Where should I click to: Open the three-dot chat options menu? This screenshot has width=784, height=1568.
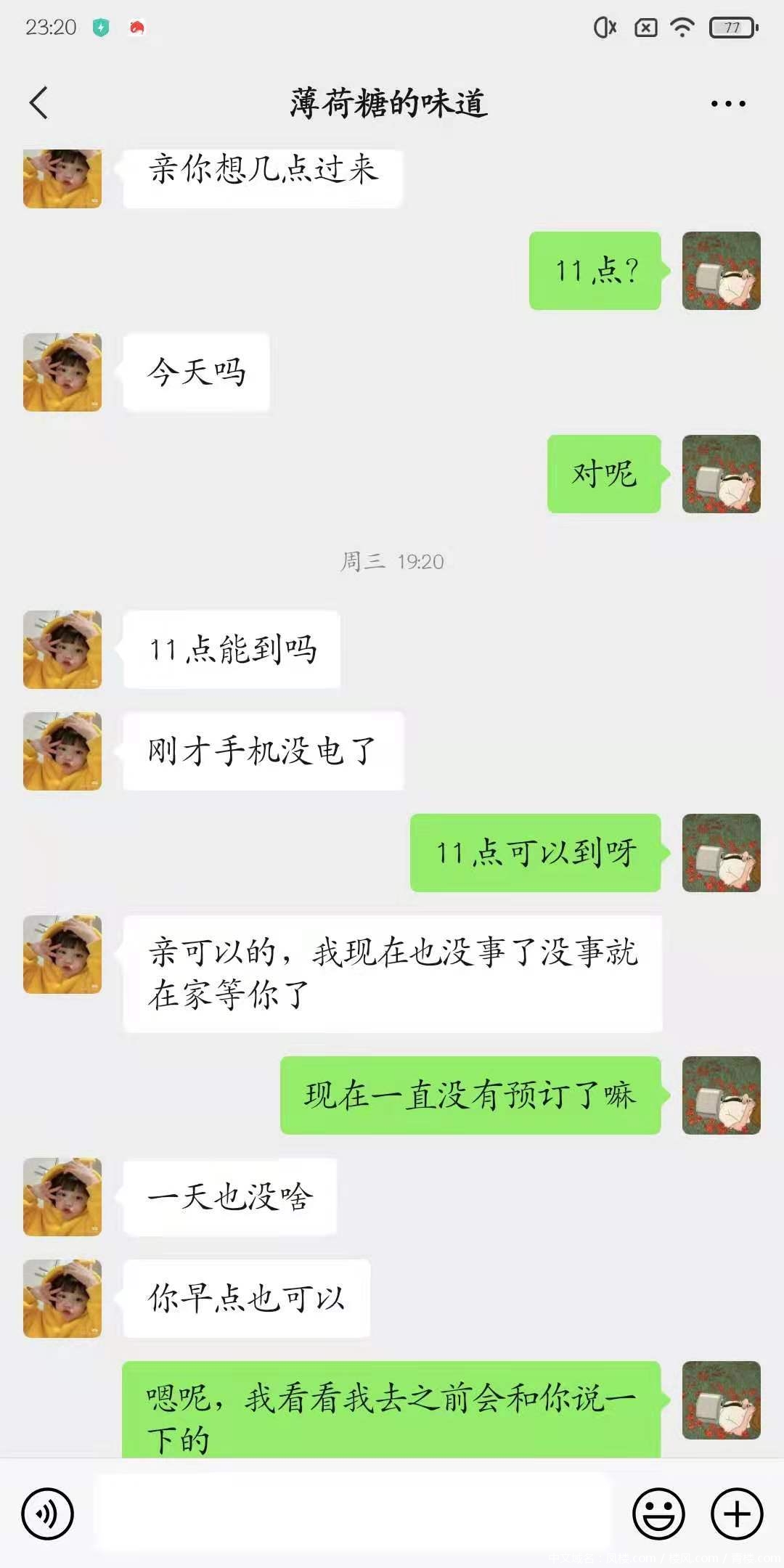728,104
